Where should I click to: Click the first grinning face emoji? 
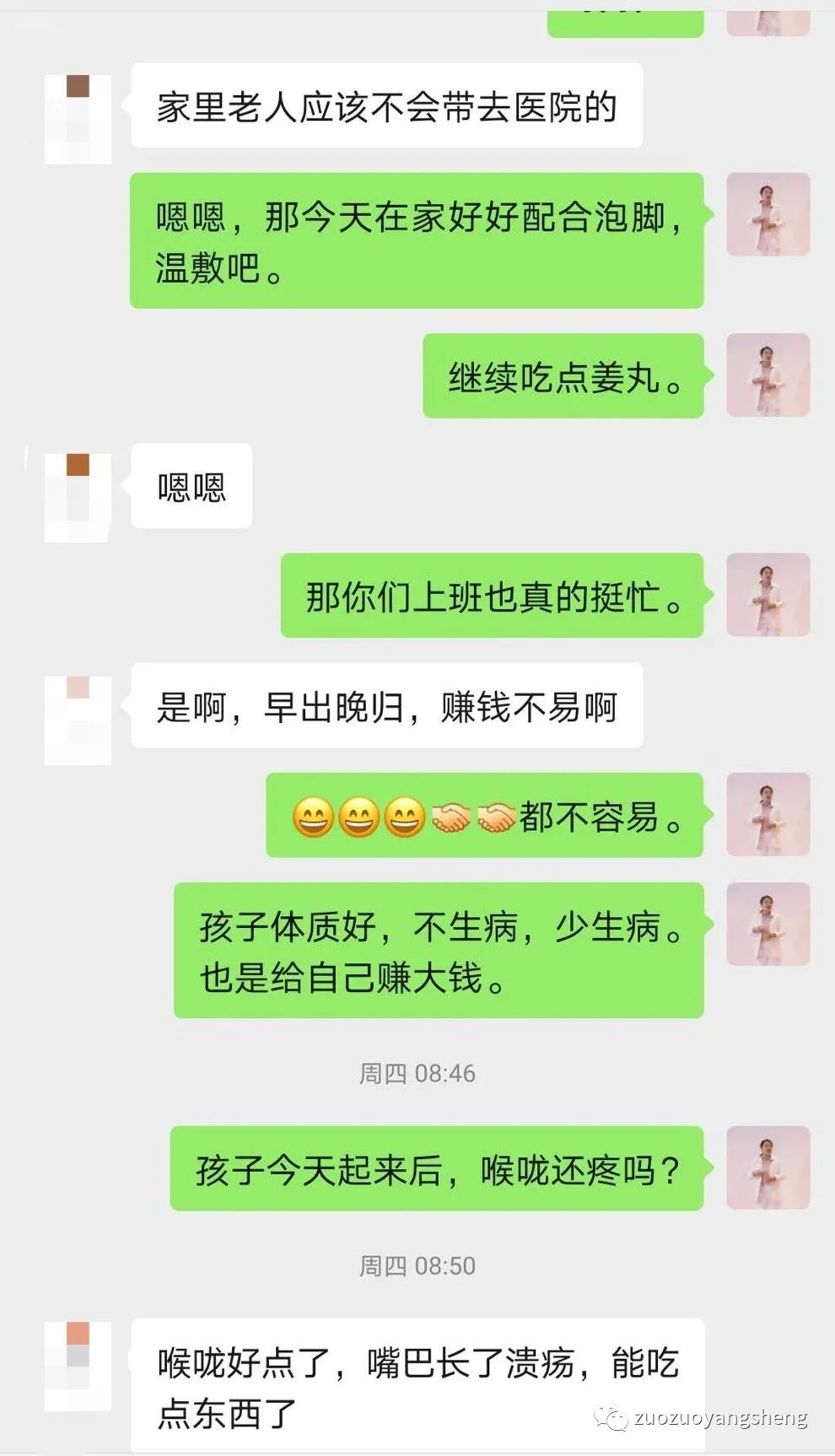(x=312, y=815)
